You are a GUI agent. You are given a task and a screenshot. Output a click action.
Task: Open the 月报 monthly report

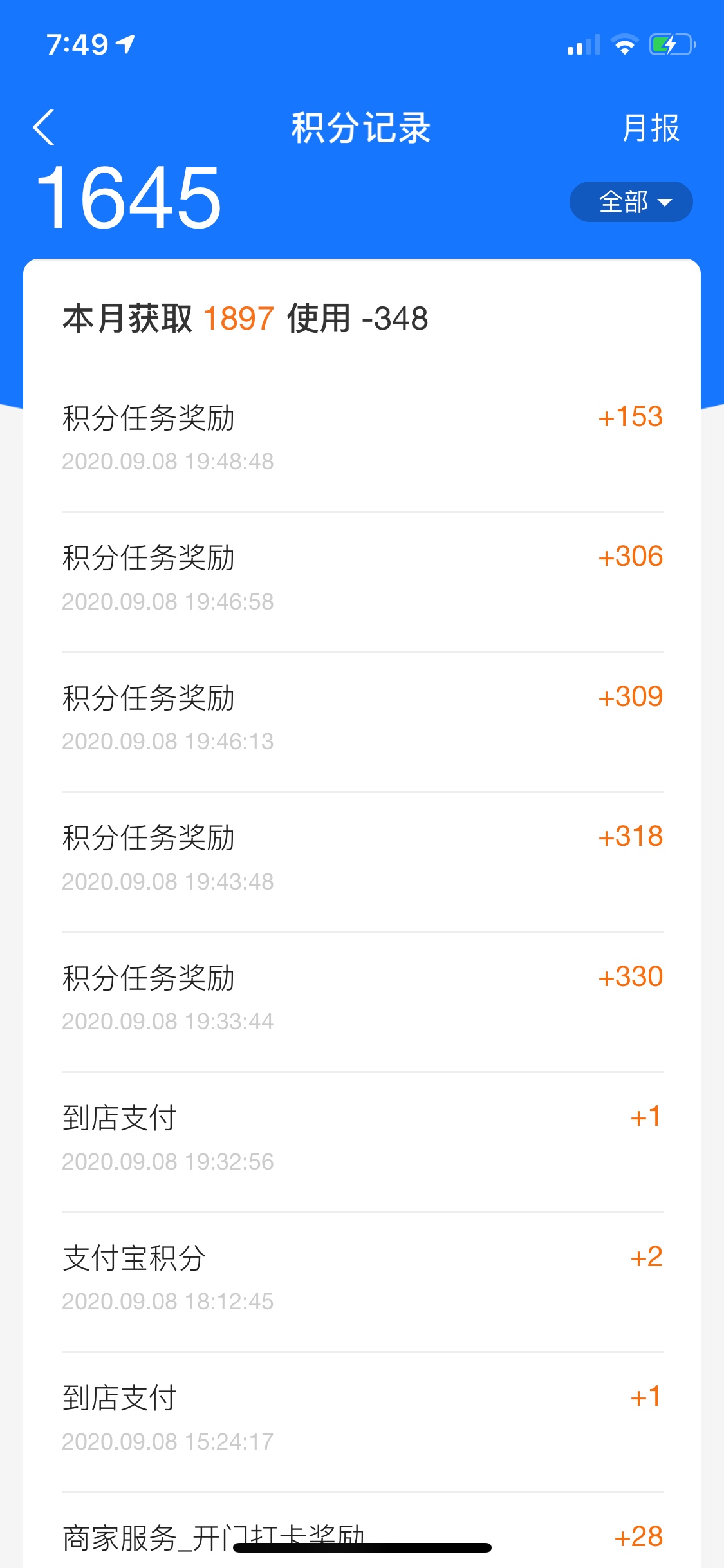[651, 127]
